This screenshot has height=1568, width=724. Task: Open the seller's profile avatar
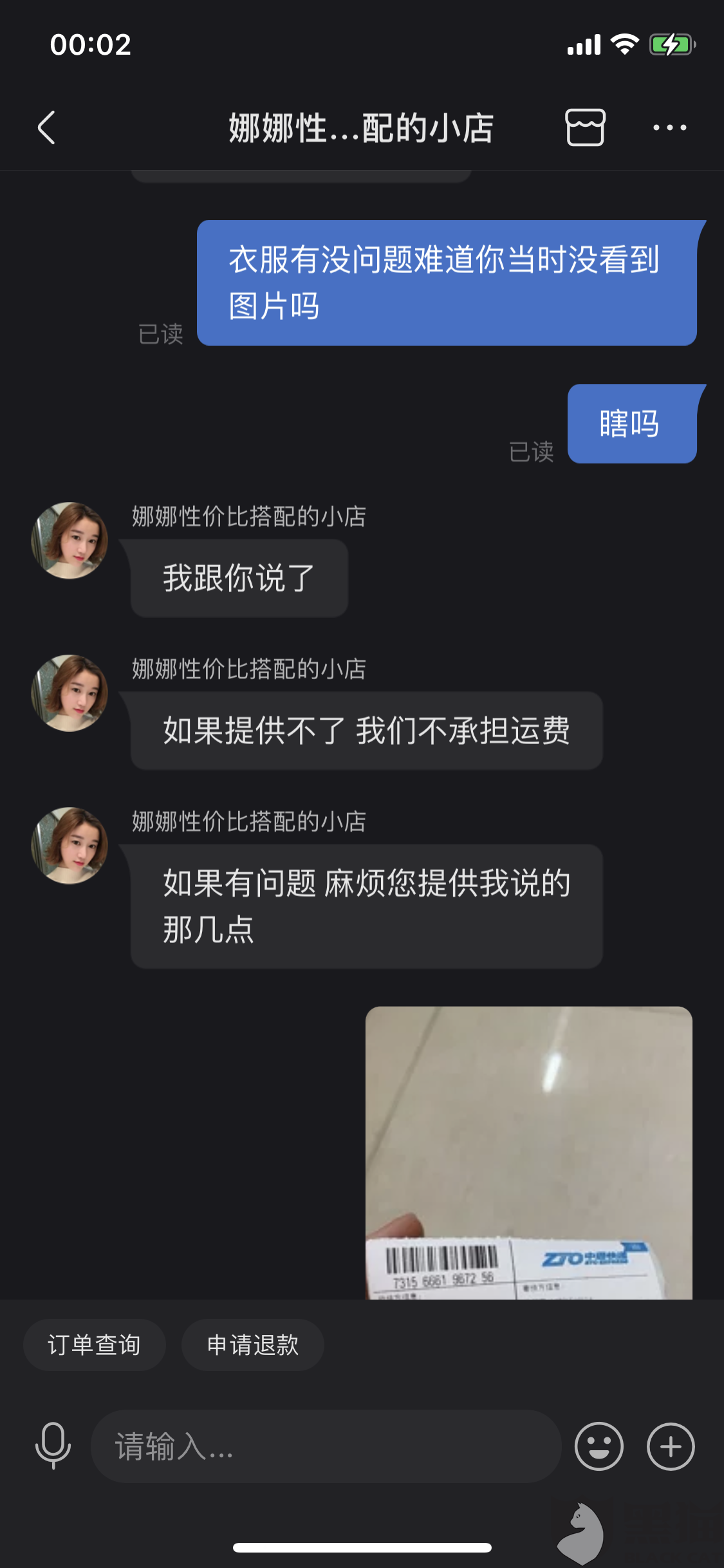click(x=68, y=541)
